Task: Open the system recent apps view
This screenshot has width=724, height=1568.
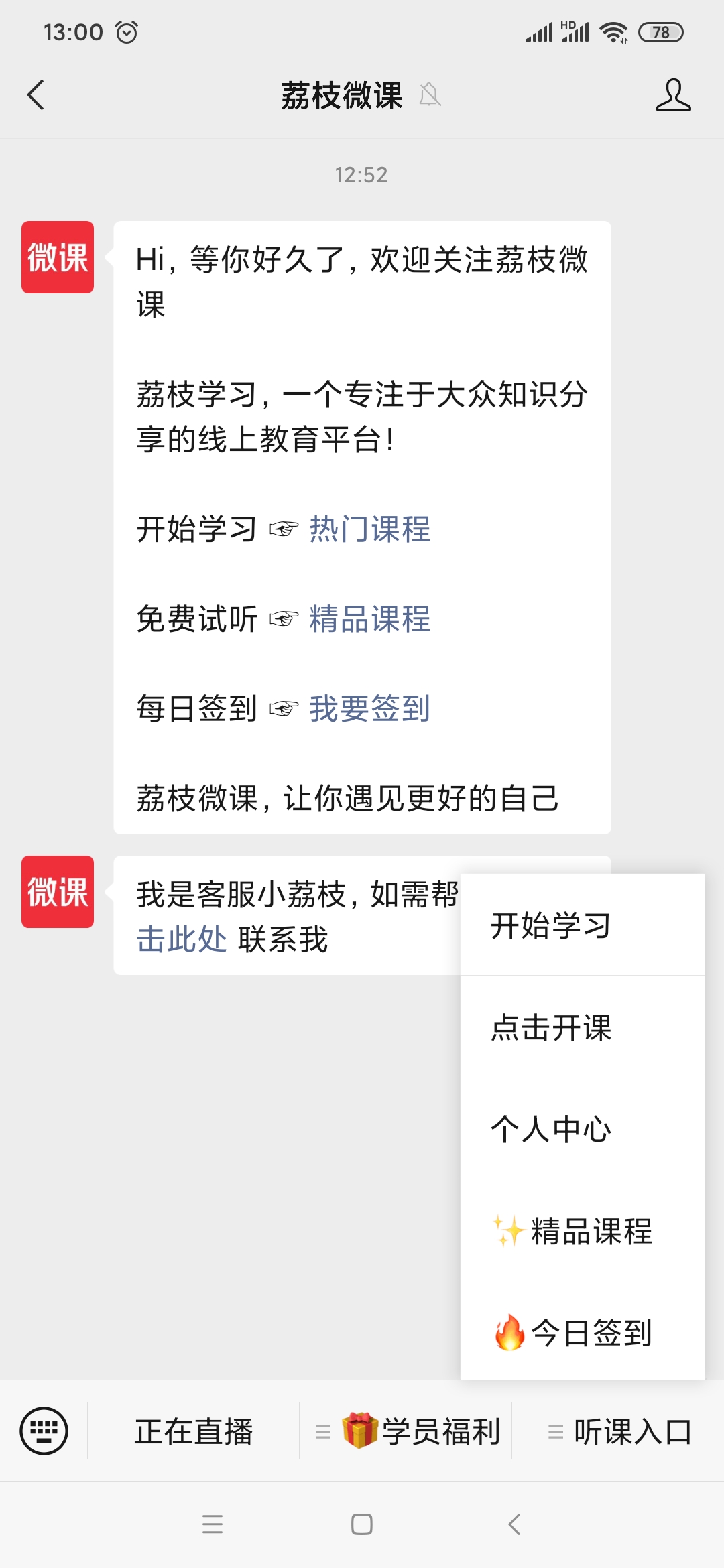Action: coord(213,1524)
